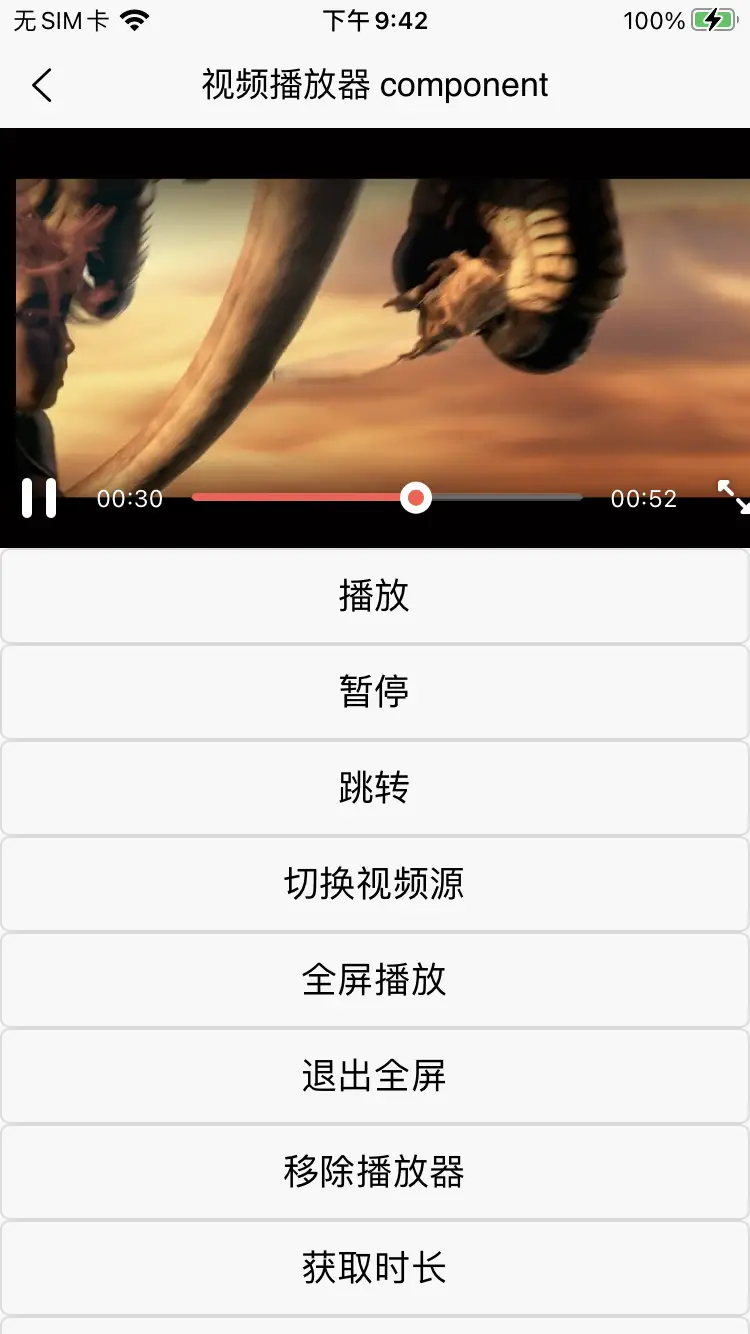Tap the 退出全屏 button
This screenshot has width=750, height=1334.
[374, 1076]
